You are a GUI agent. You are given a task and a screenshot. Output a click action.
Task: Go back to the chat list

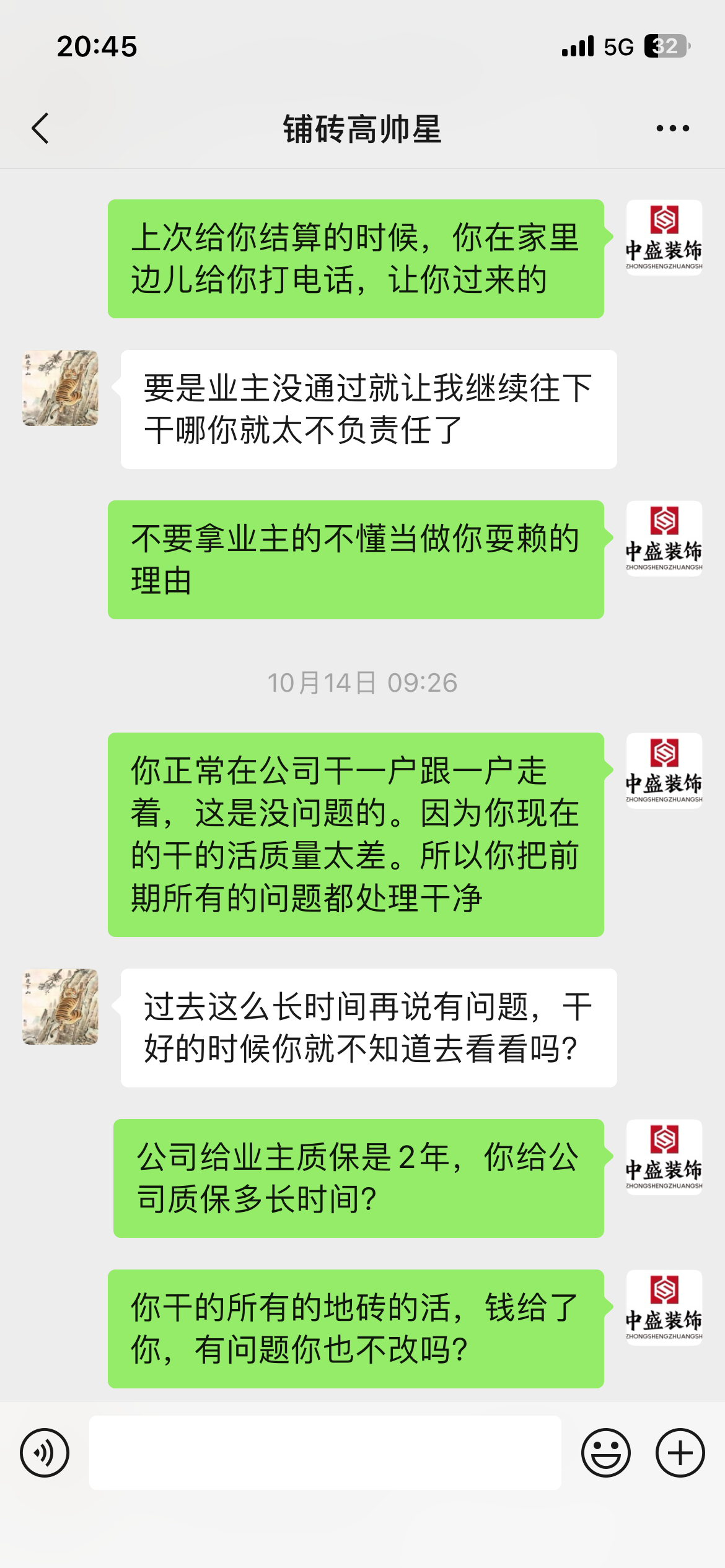coord(40,129)
